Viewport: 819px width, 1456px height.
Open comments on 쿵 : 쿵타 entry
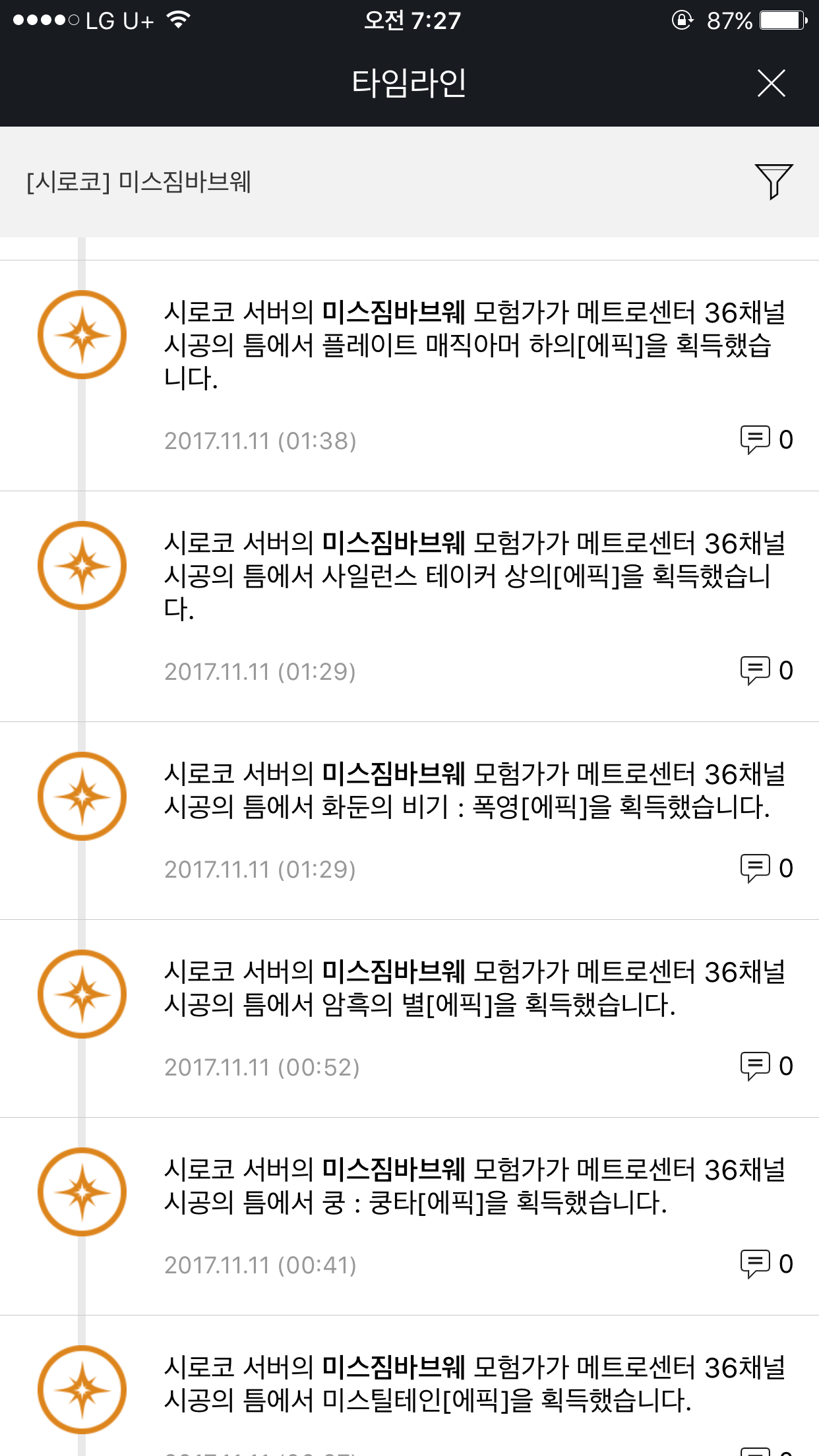coord(766,1264)
